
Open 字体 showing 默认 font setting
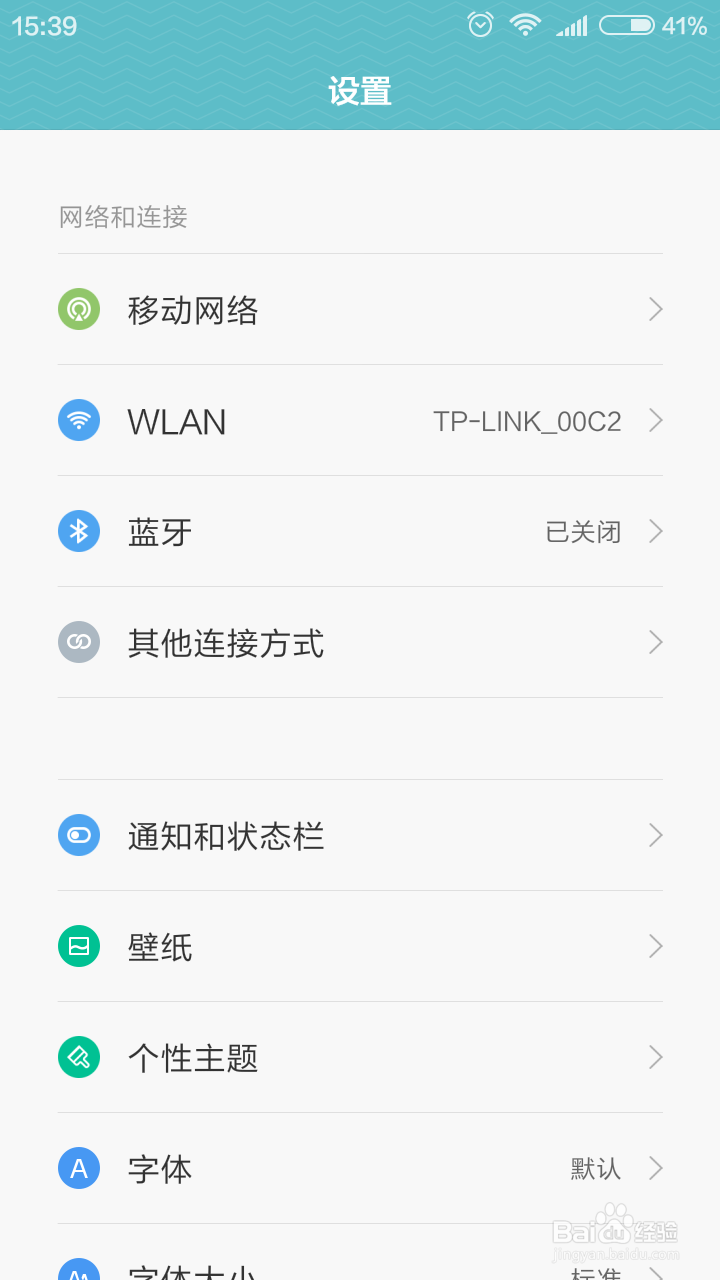(360, 1168)
